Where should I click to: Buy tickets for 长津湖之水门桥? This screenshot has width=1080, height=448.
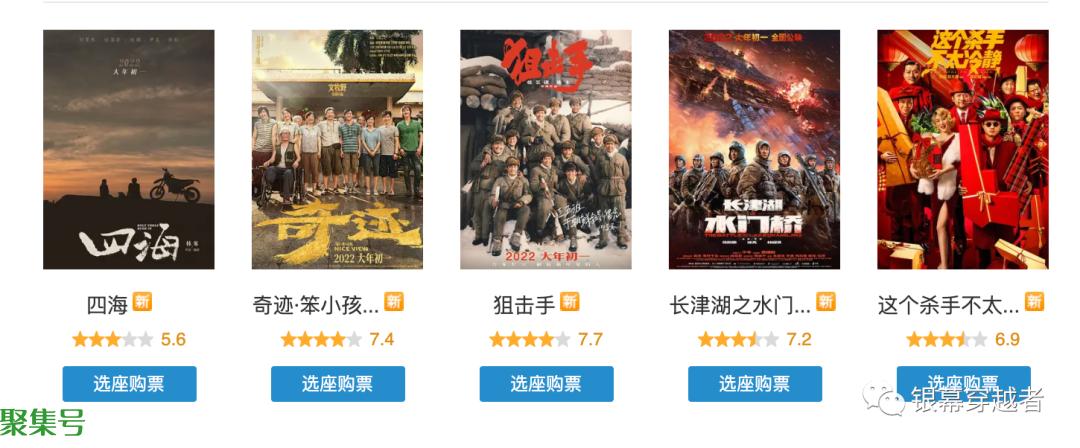click(755, 384)
